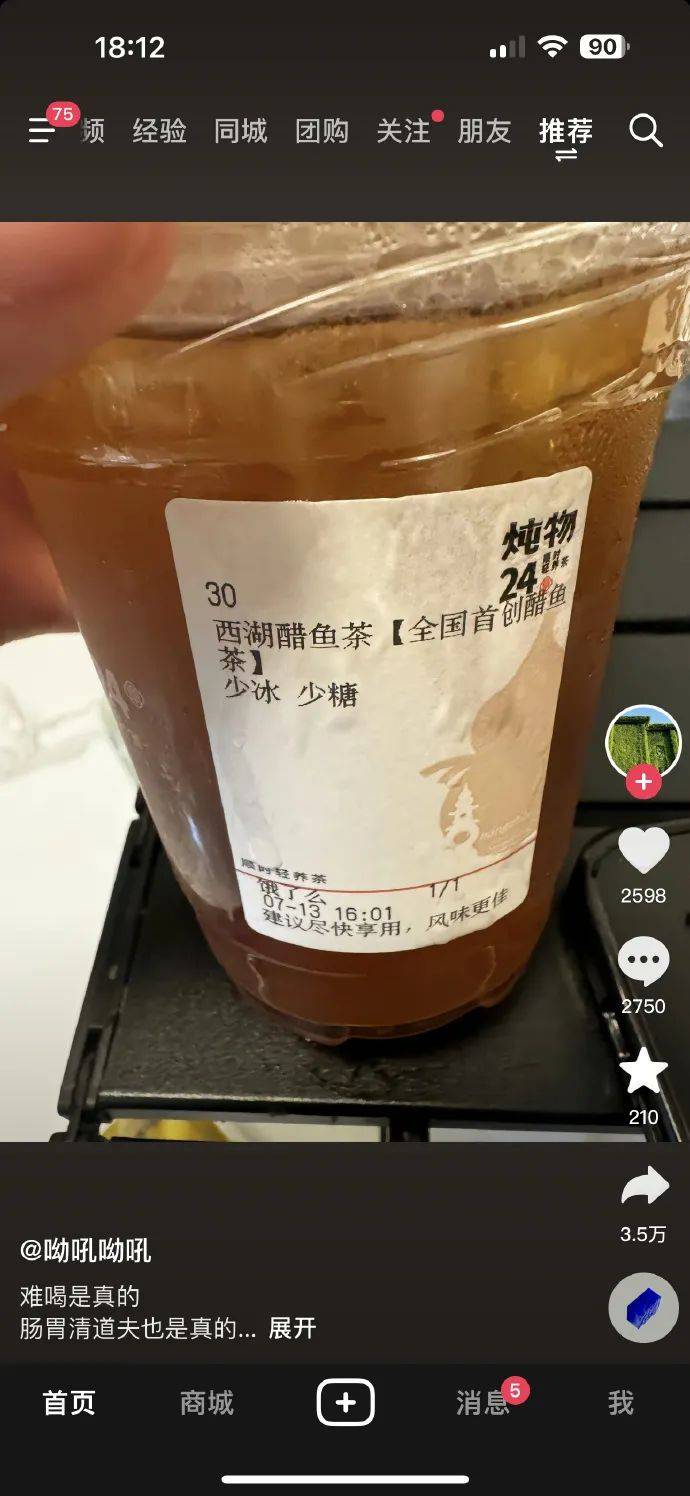Like this video with the heart
The width and height of the screenshot is (690, 1496).
tap(643, 851)
